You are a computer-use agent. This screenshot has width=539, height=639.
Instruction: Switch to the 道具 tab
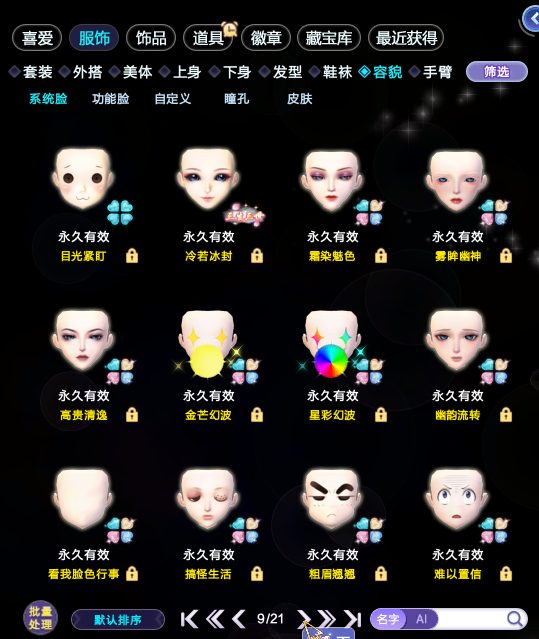click(x=208, y=38)
